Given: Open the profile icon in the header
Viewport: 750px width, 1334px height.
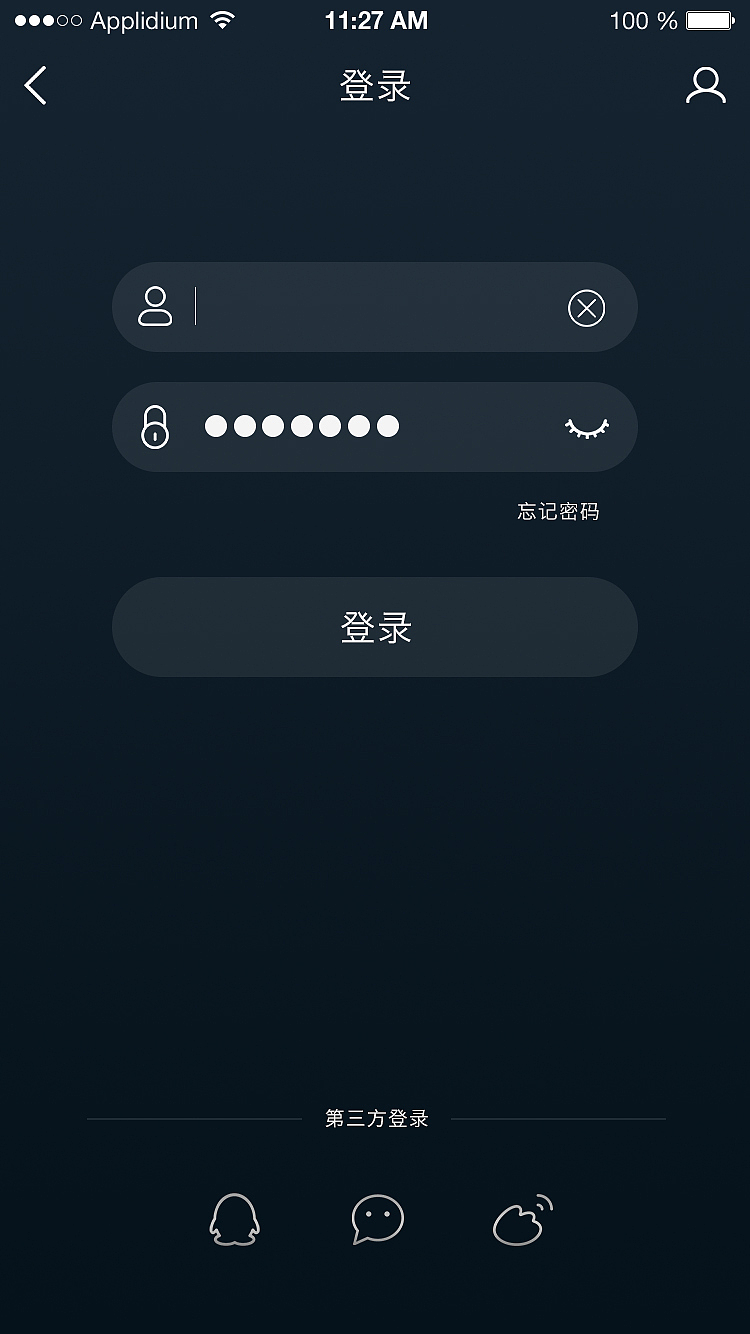Looking at the screenshot, I should [x=705, y=86].
